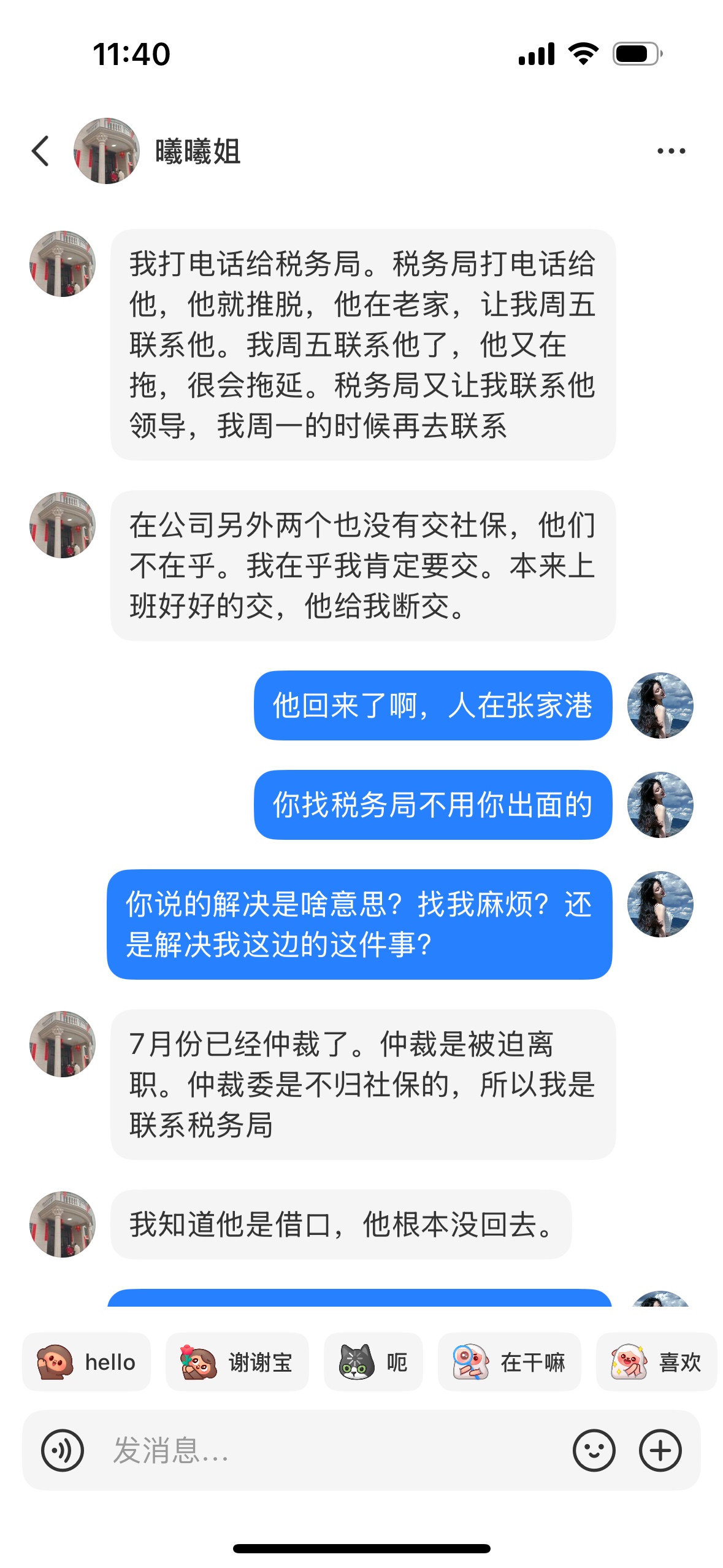
Task: Choose the 谢谢宝 quick reply chip
Action: (237, 1362)
